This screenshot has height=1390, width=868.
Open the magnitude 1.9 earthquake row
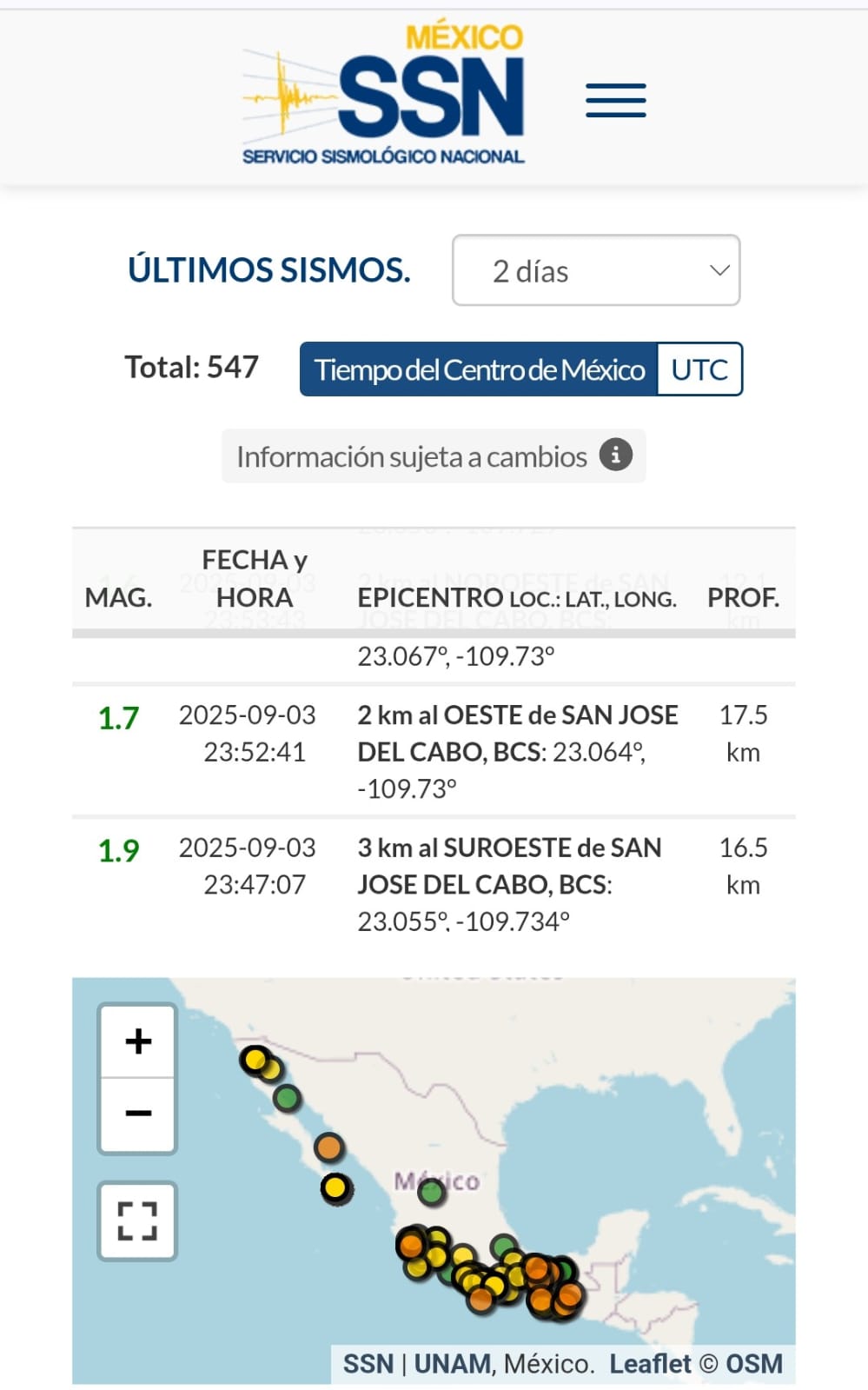(x=434, y=884)
